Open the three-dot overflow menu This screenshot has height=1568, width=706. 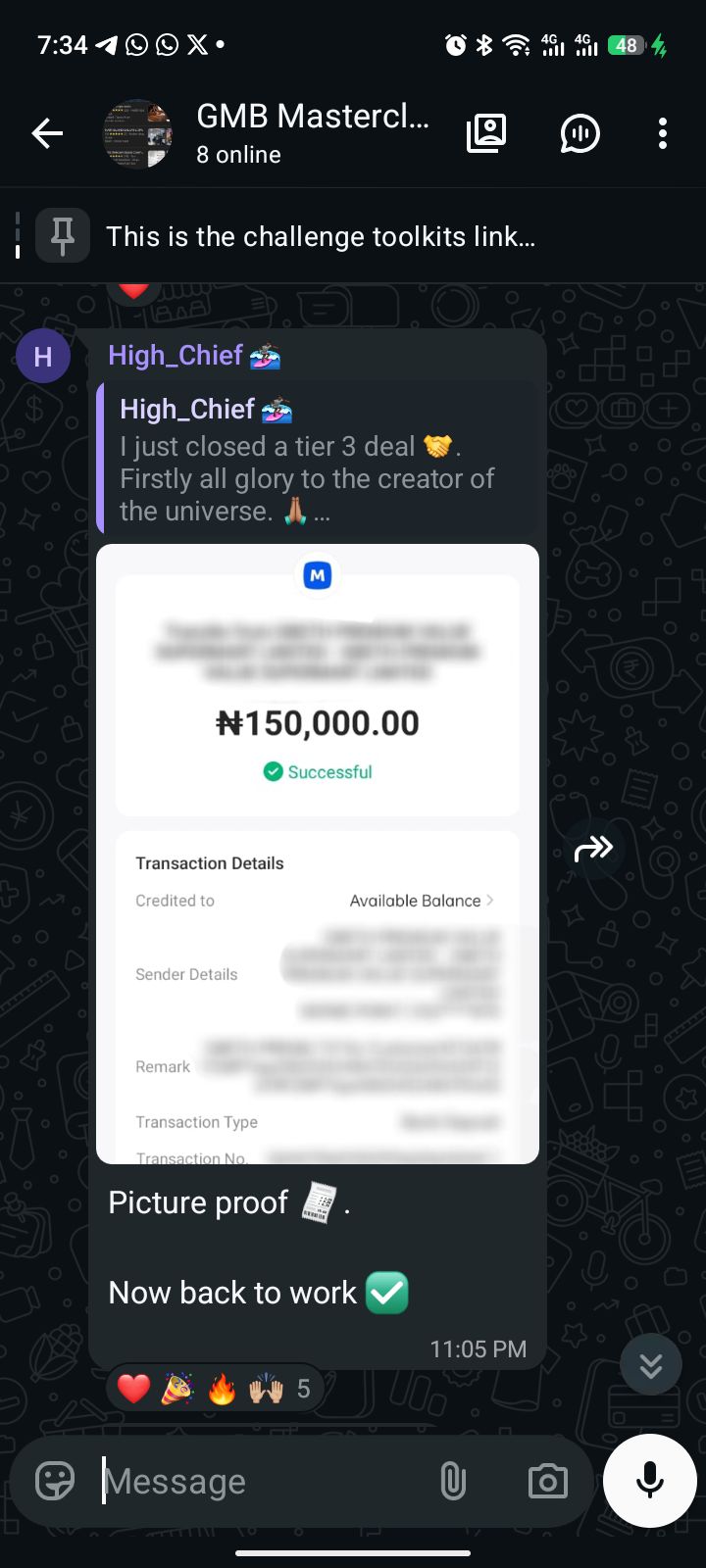pos(663,133)
